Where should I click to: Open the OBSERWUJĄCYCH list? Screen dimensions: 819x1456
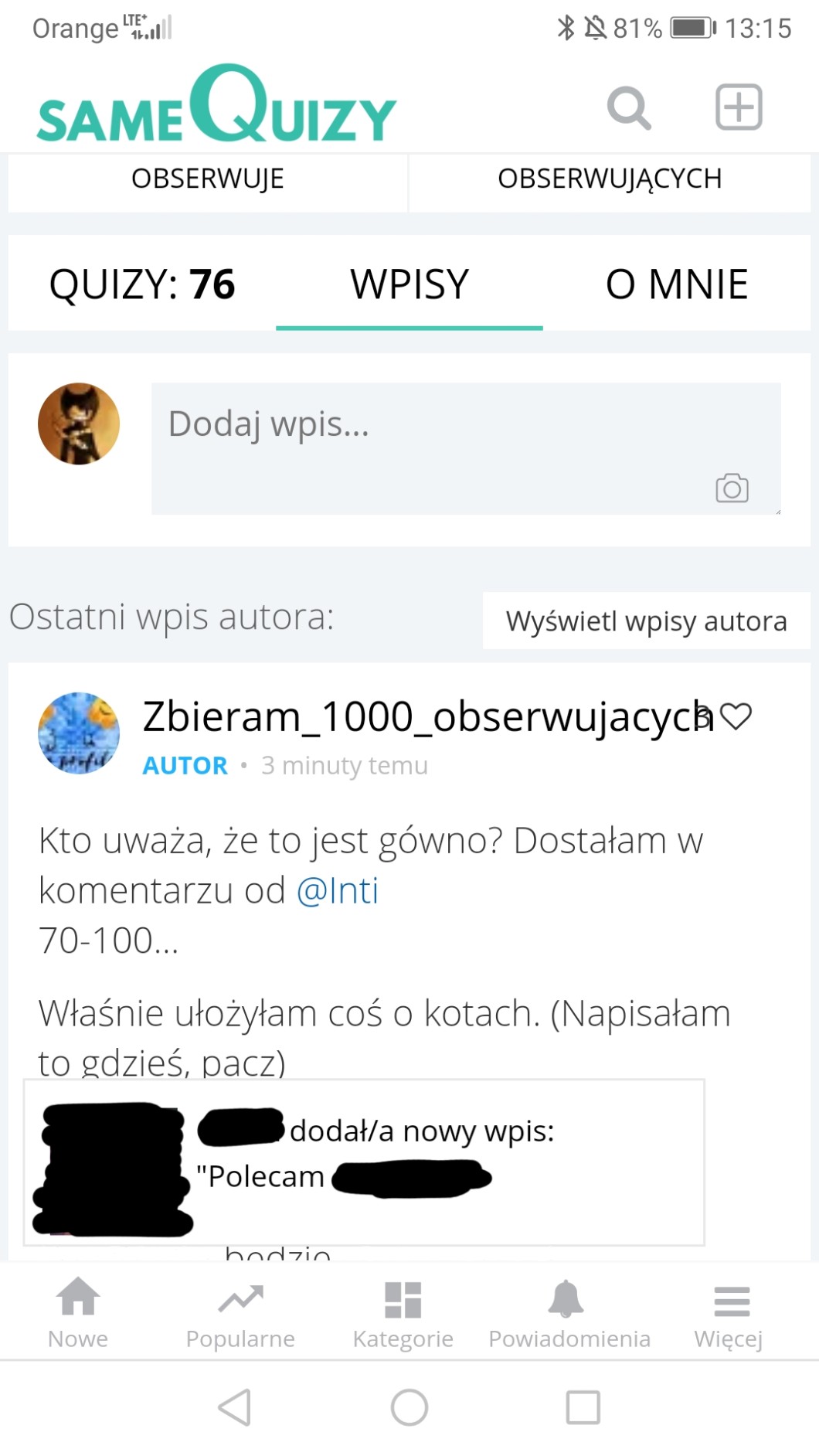pyautogui.click(x=609, y=179)
